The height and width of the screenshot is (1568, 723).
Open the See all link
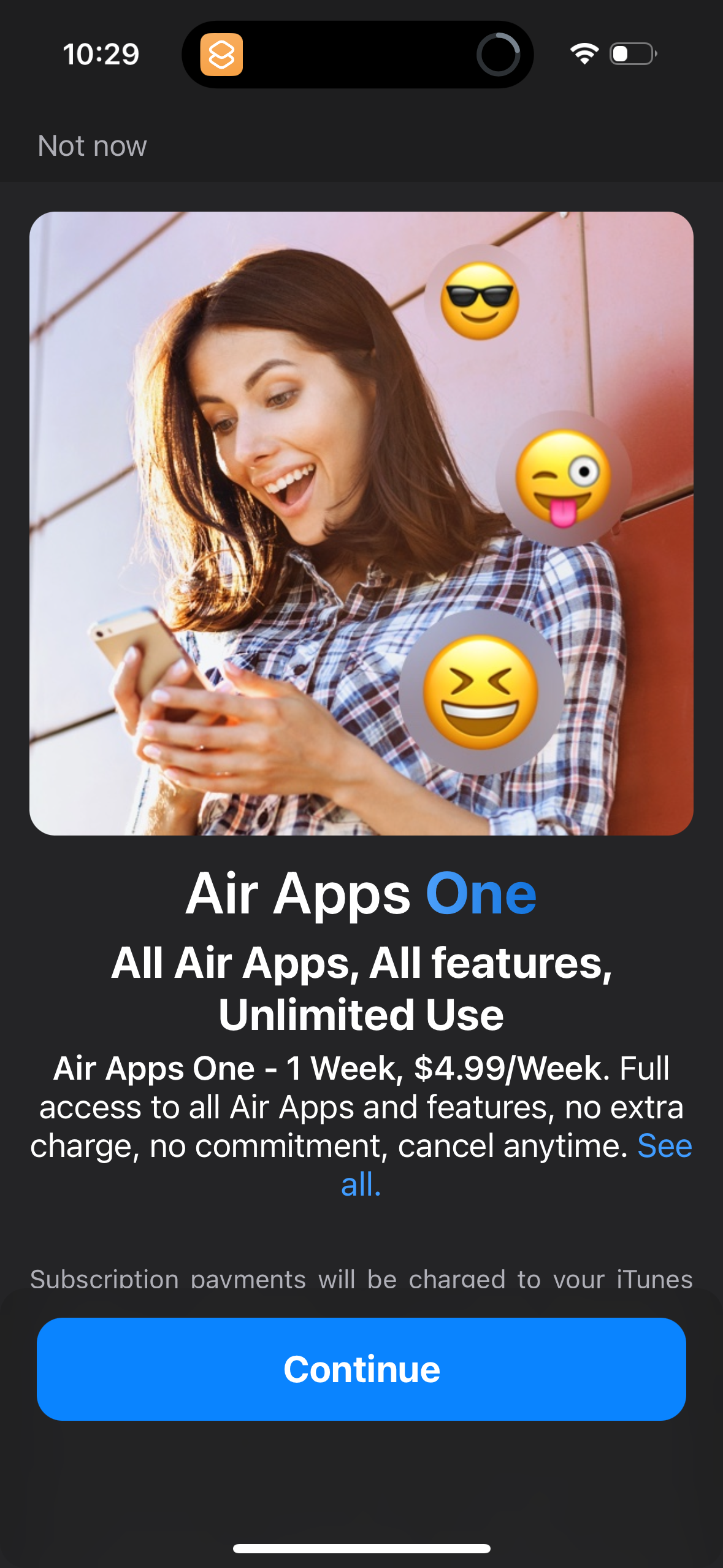click(x=664, y=1146)
